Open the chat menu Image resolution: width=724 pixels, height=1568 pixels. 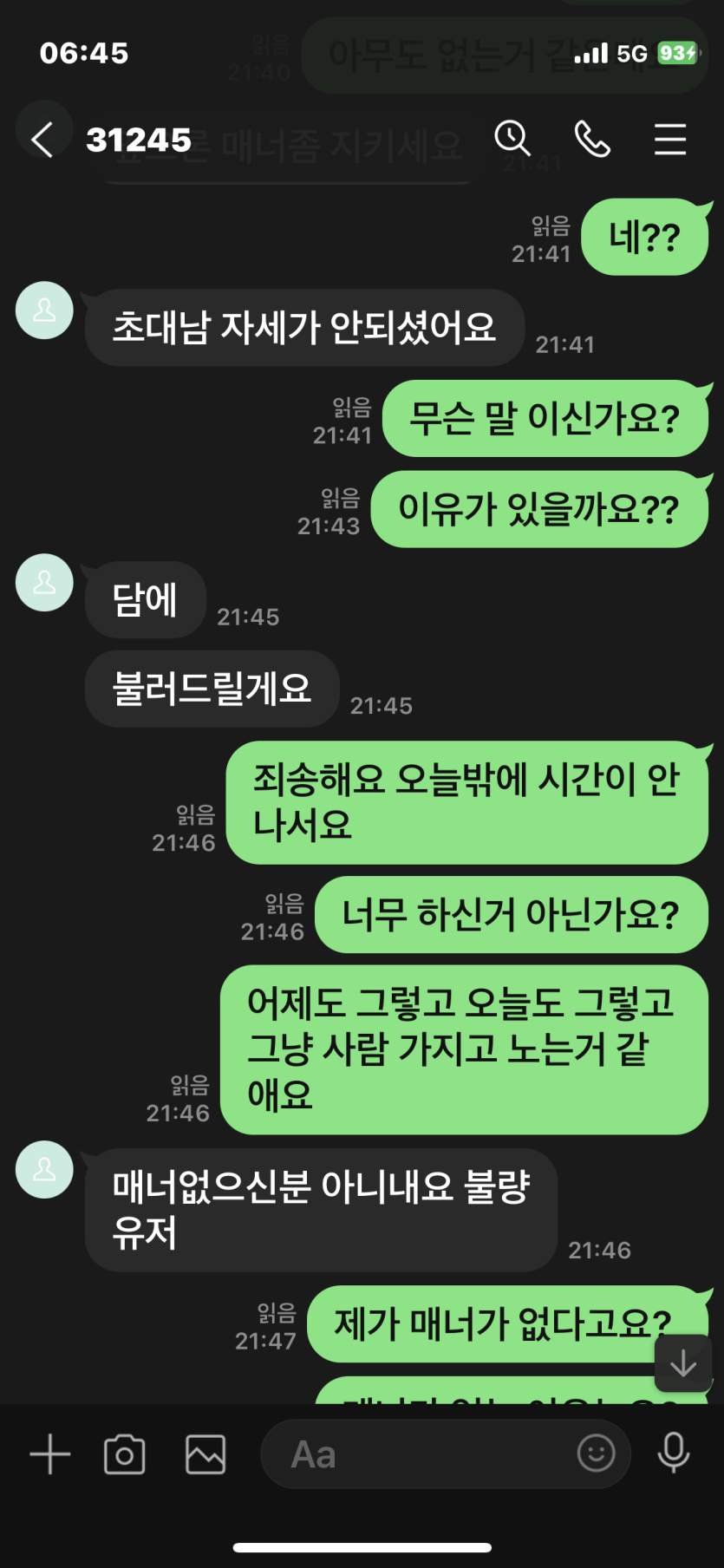669,139
